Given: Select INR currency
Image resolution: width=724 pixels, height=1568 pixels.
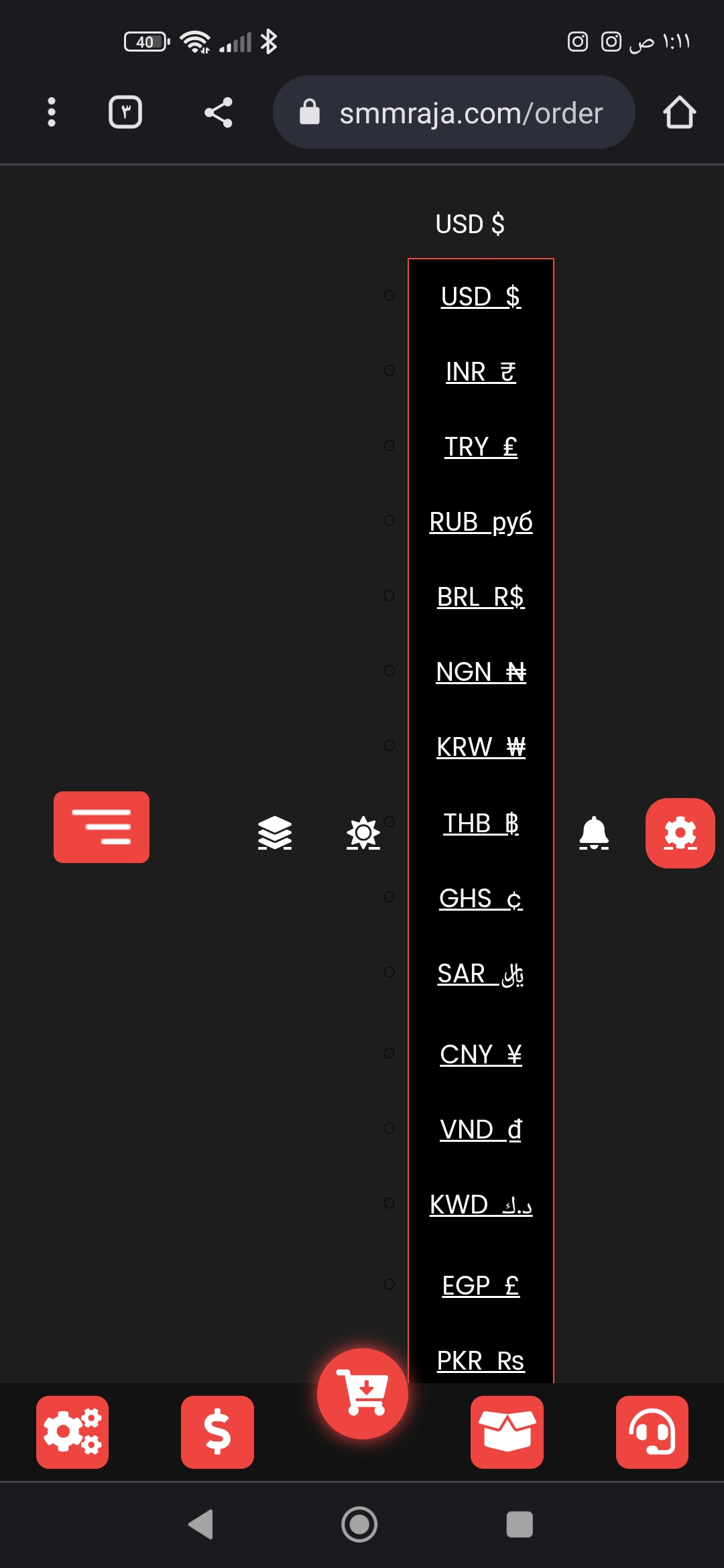Looking at the screenshot, I should pyautogui.click(x=481, y=371).
